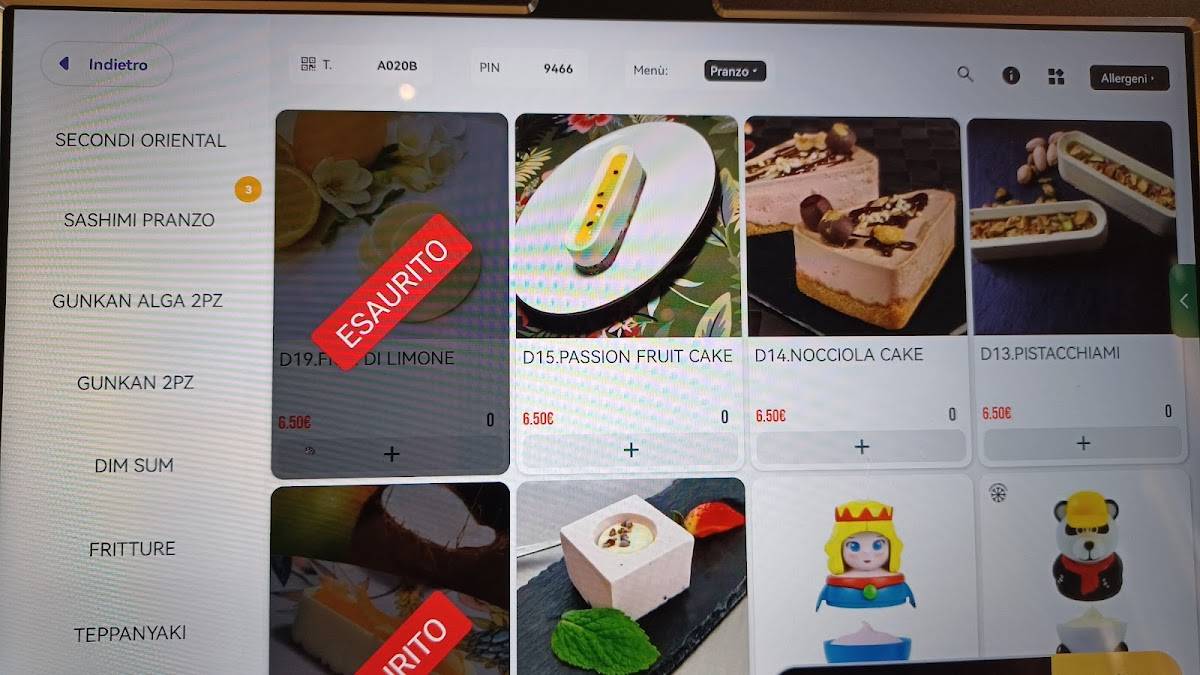Screen dimensions: 1200x675
Task: Add one D13.Pistacchiami
Action: tap(1083, 442)
